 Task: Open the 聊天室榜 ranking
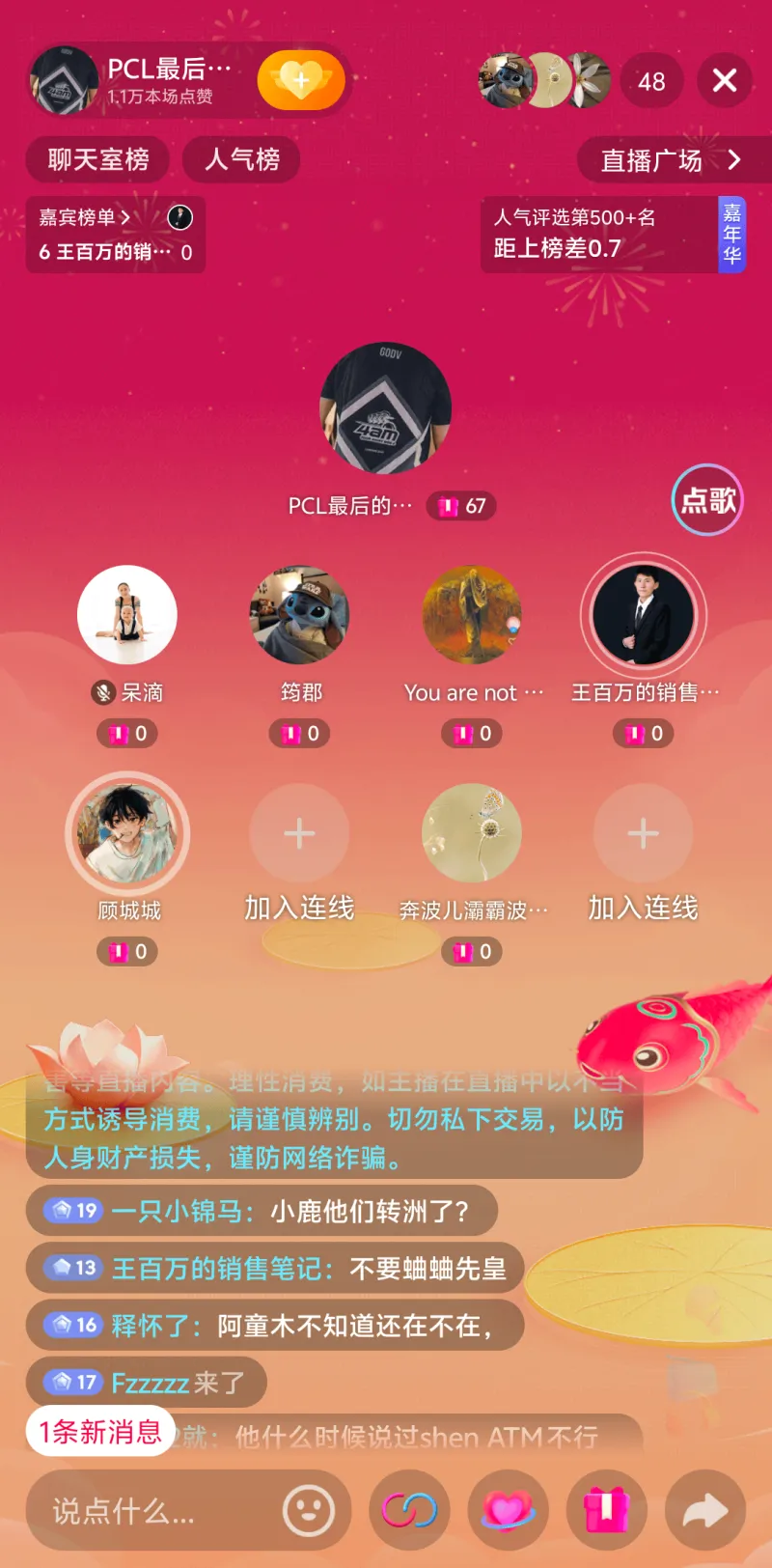point(98,159)
